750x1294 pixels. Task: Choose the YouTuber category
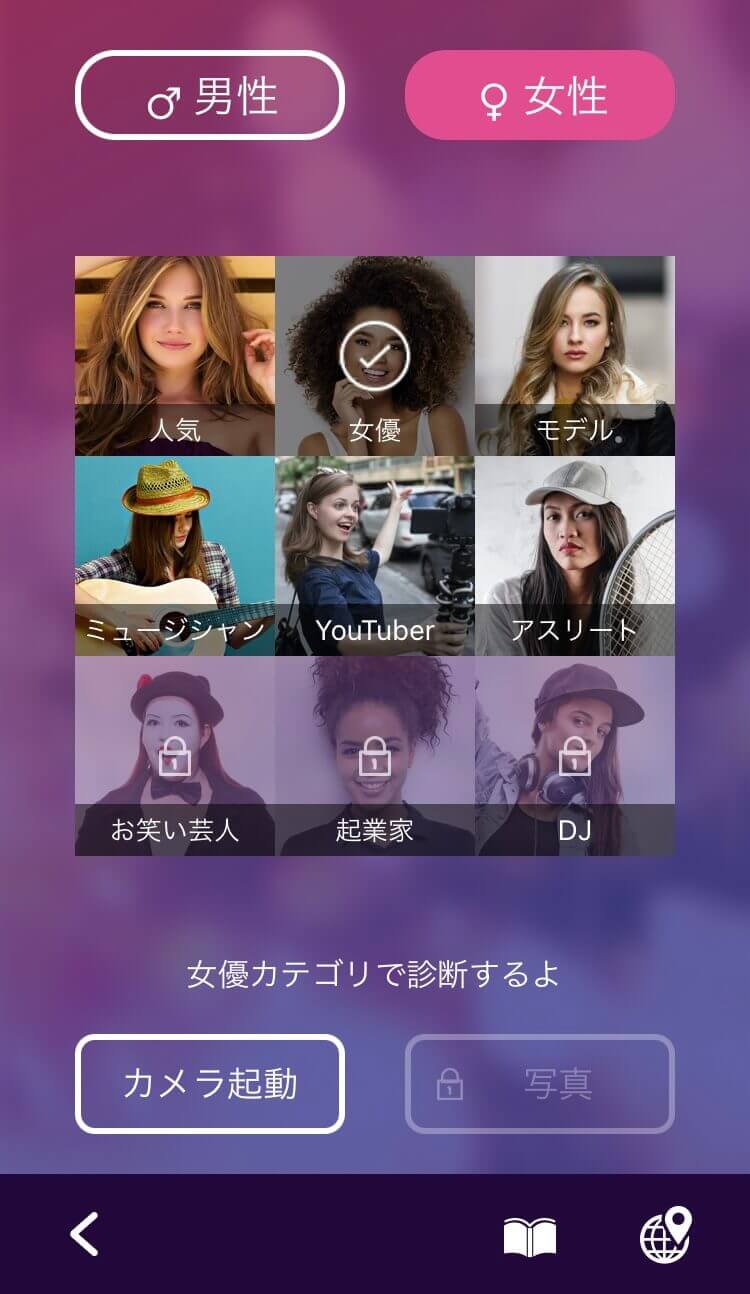point(375,556)
